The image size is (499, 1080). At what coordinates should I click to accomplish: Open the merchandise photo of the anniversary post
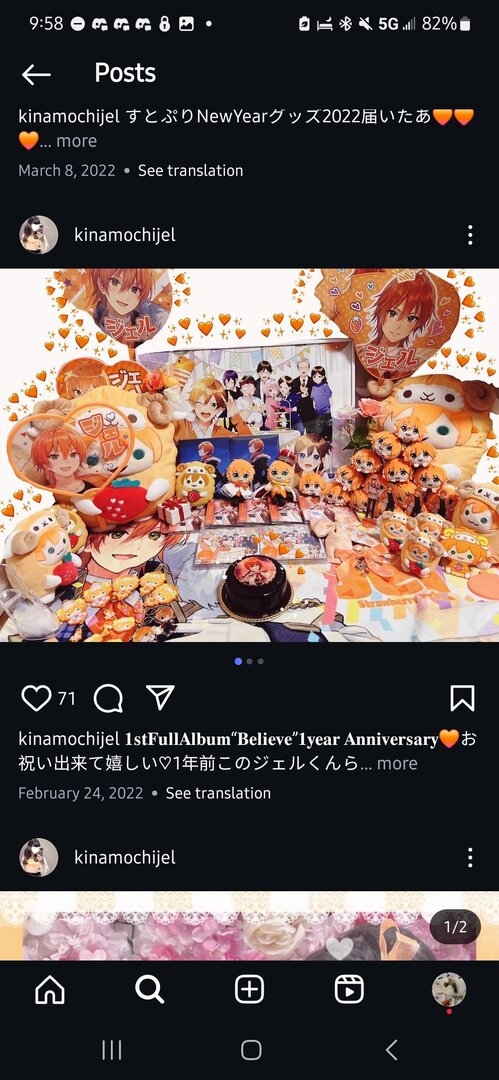(250, 455)
